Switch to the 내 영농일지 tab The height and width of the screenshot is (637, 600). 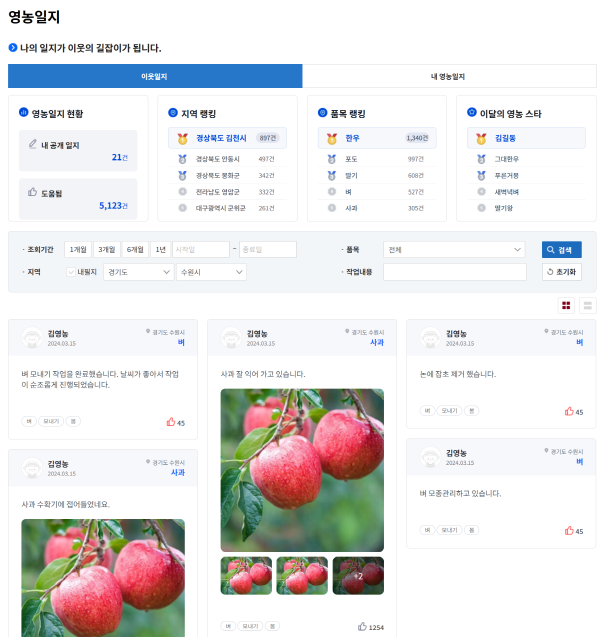[x=448, y=76]
